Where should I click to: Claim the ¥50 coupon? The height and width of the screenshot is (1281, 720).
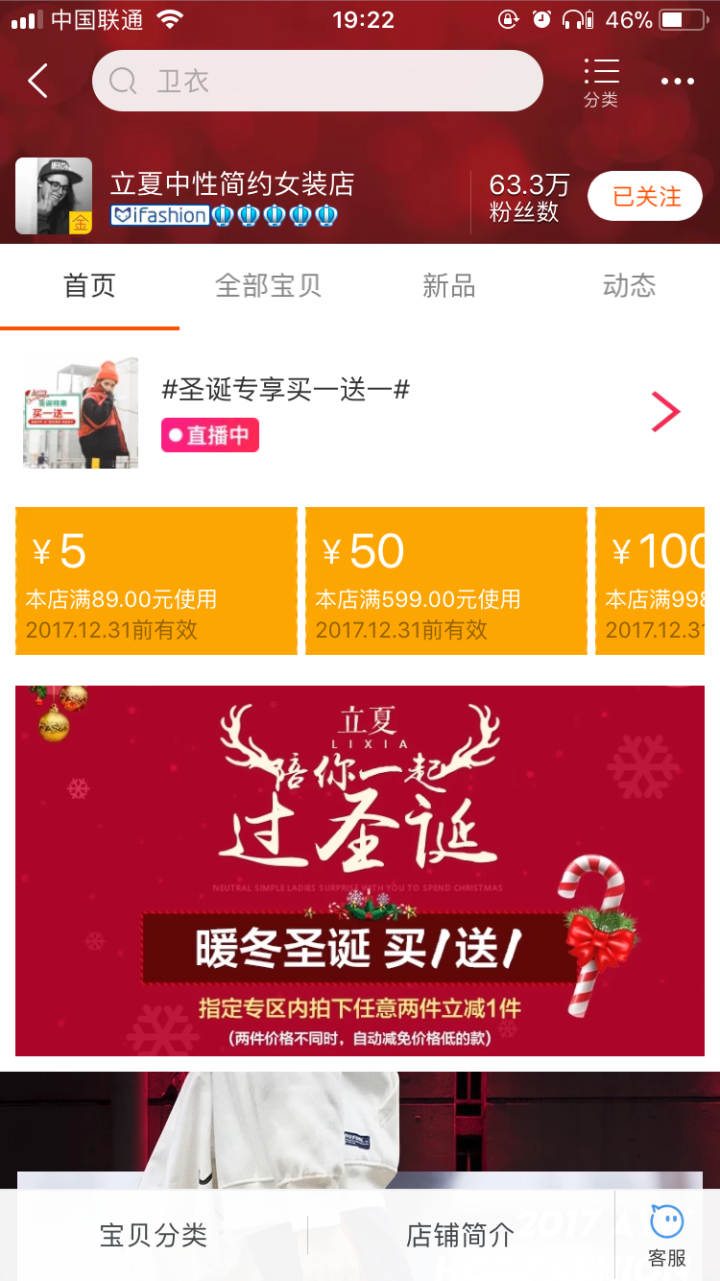pyautogui.click(x=446, y=581)
